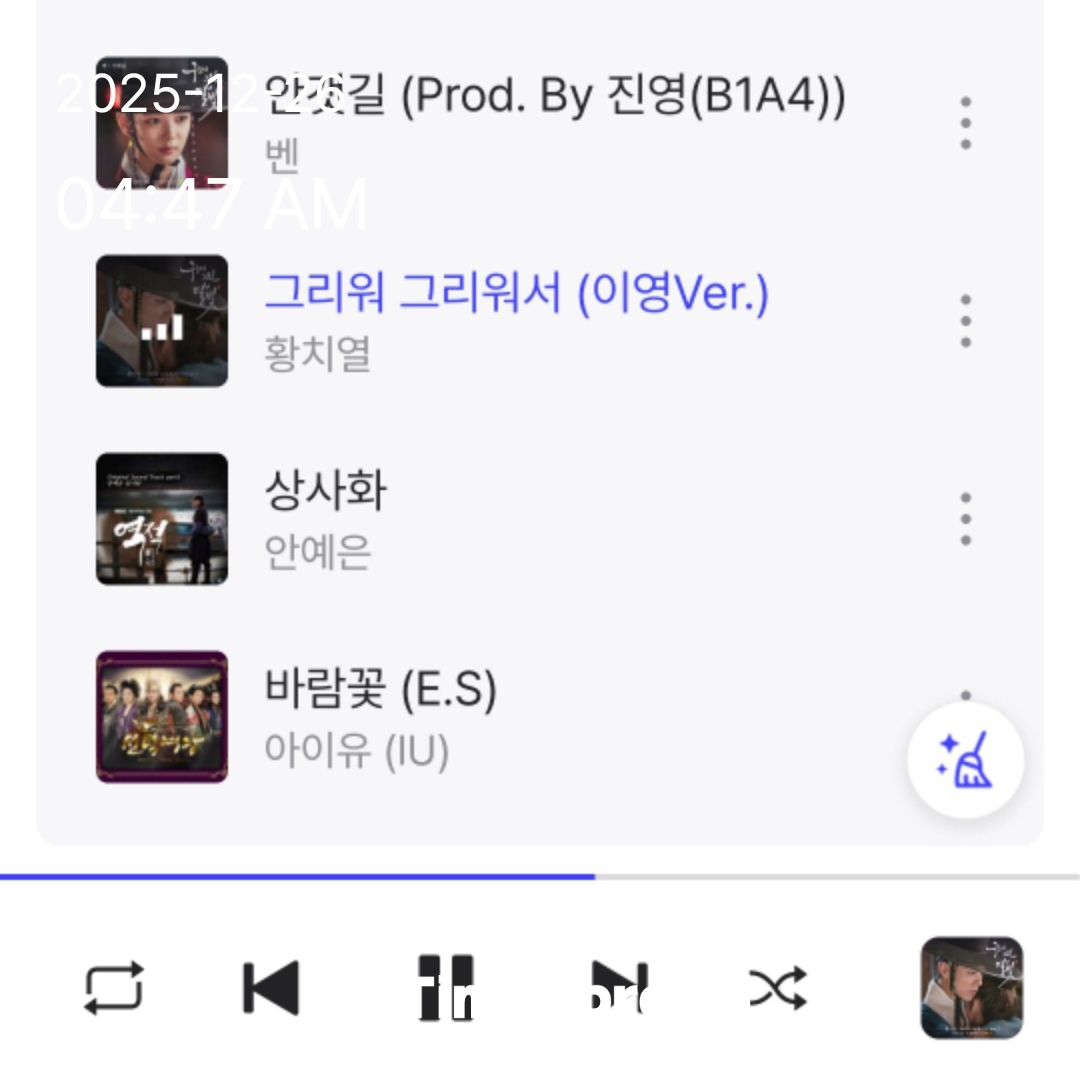Screen dimensions: 1080x1080
Task: Open more options for 그리워 그리워서
Action: (965, 321)
